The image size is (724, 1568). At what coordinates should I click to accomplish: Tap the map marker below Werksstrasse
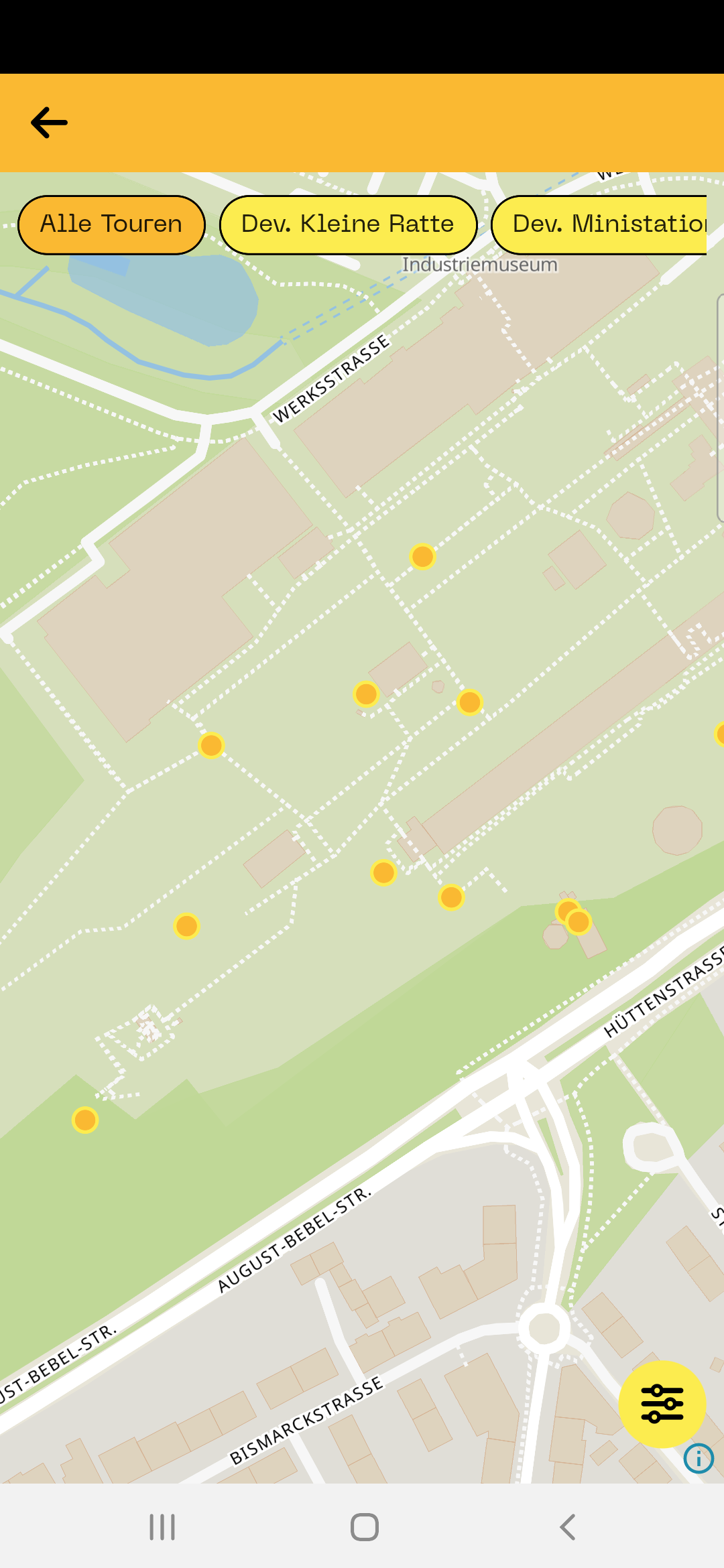coord(422,556)
